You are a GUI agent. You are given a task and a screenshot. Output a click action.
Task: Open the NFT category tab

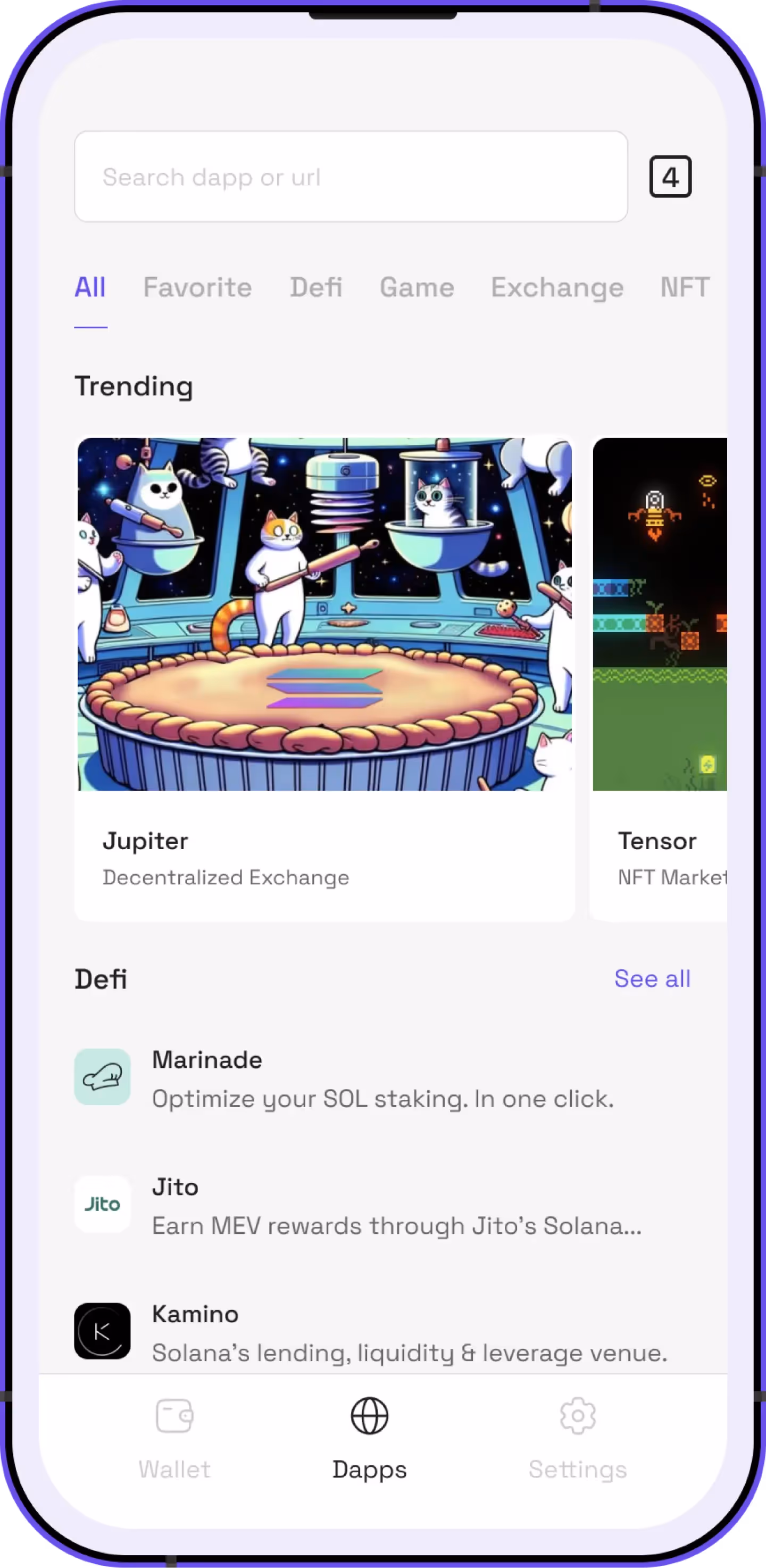pos(685,287)
